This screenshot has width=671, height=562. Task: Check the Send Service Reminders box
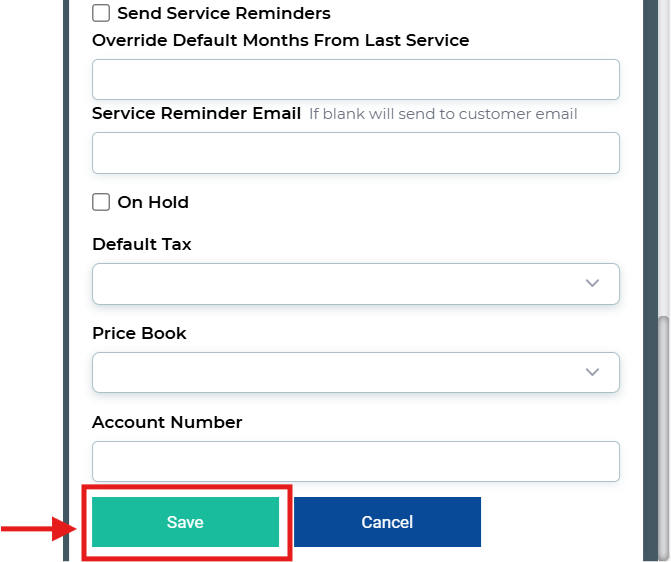click(x=101, y=14)
